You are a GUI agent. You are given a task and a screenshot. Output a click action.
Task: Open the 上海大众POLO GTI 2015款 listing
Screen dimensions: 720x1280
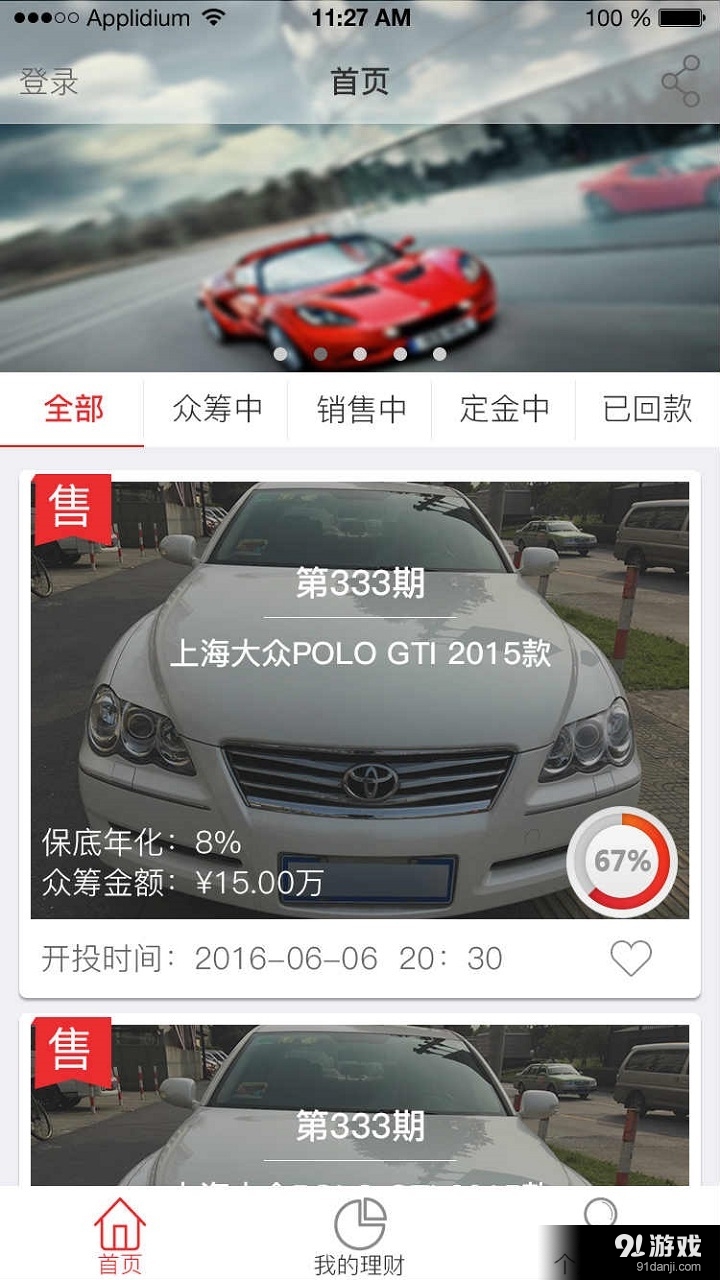[360, 655]
